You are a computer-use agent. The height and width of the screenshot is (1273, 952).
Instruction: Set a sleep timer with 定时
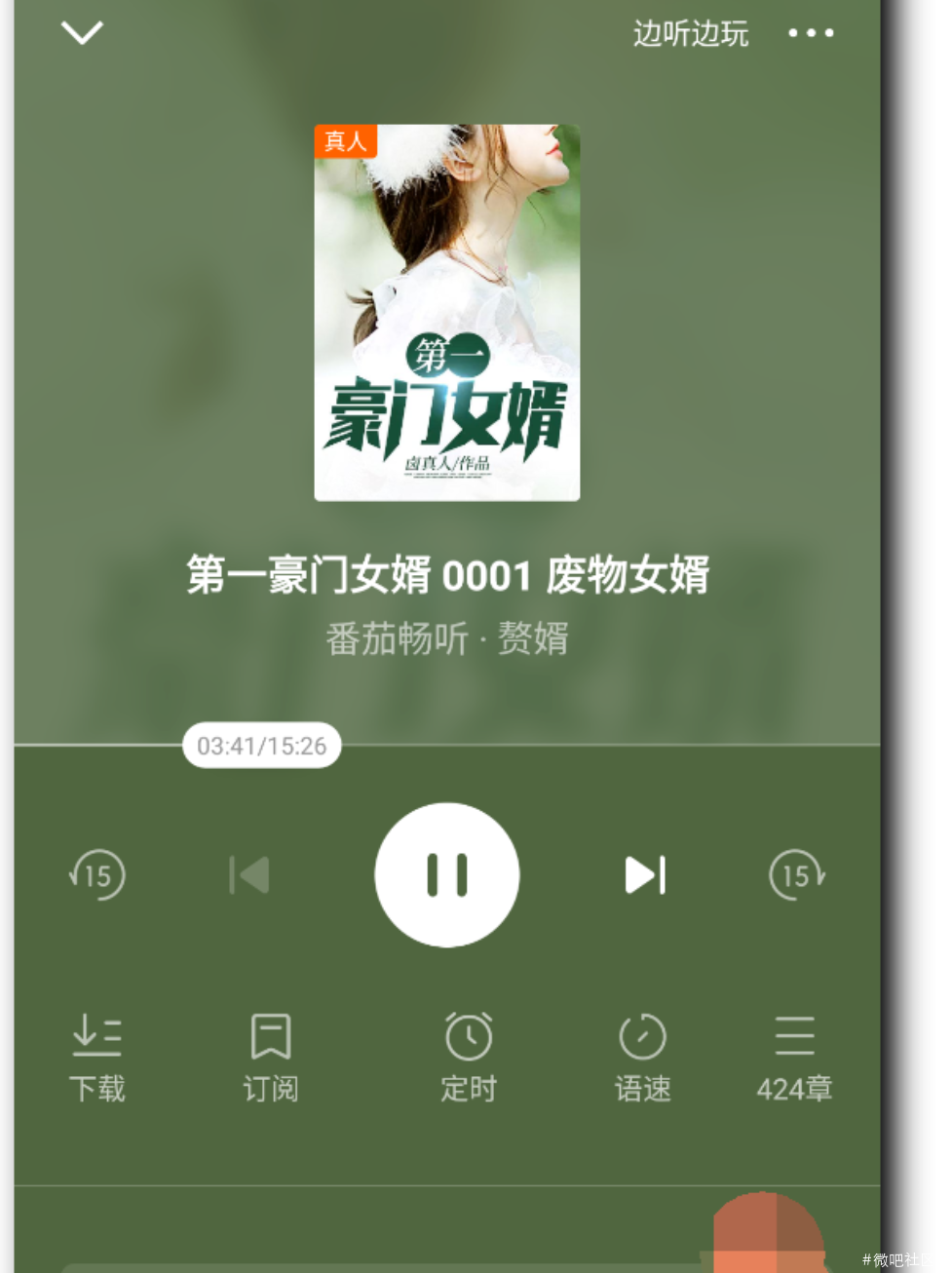point(469,1058)
